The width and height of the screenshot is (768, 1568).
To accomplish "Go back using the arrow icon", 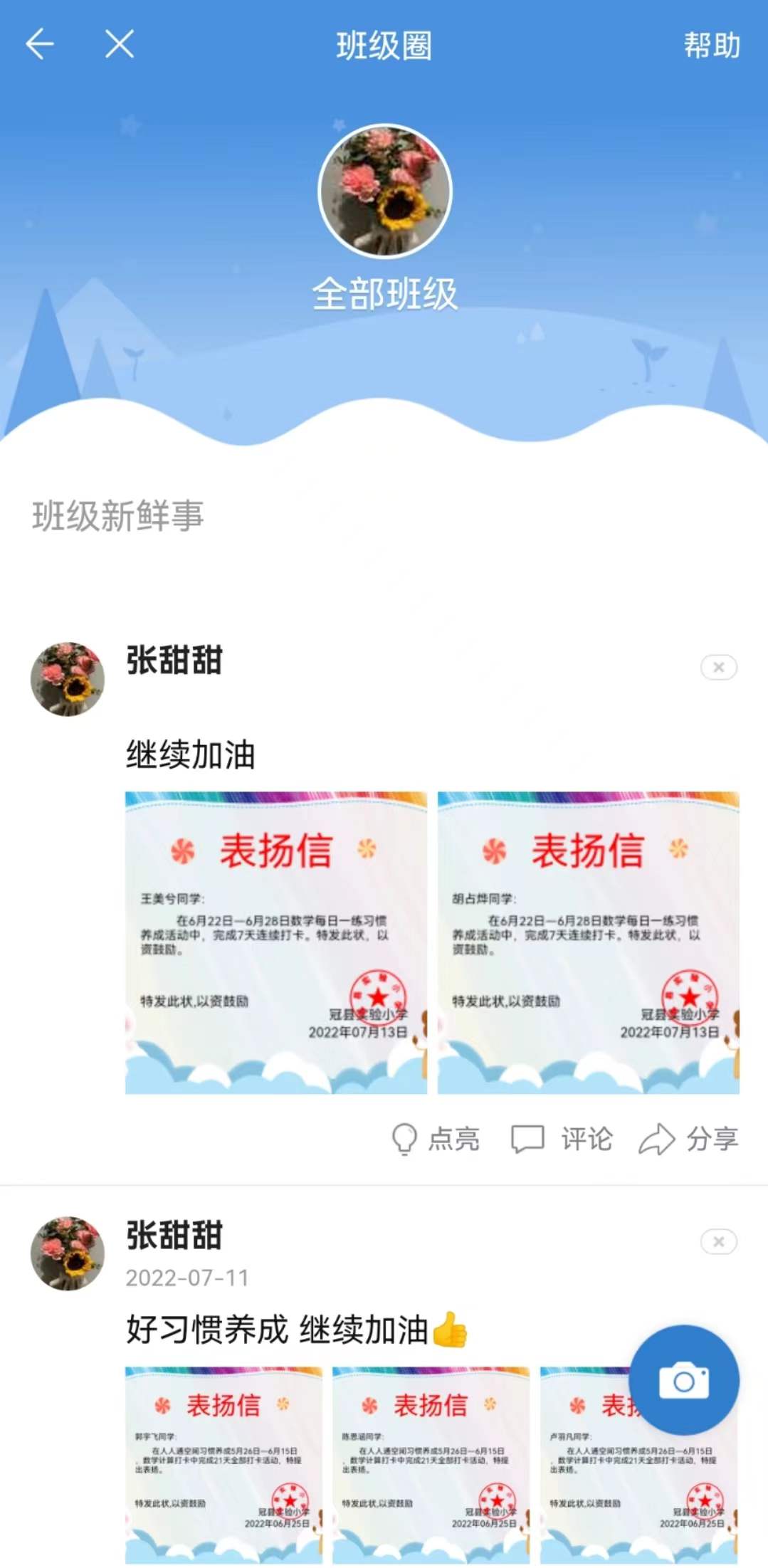I will coord(40,44).
